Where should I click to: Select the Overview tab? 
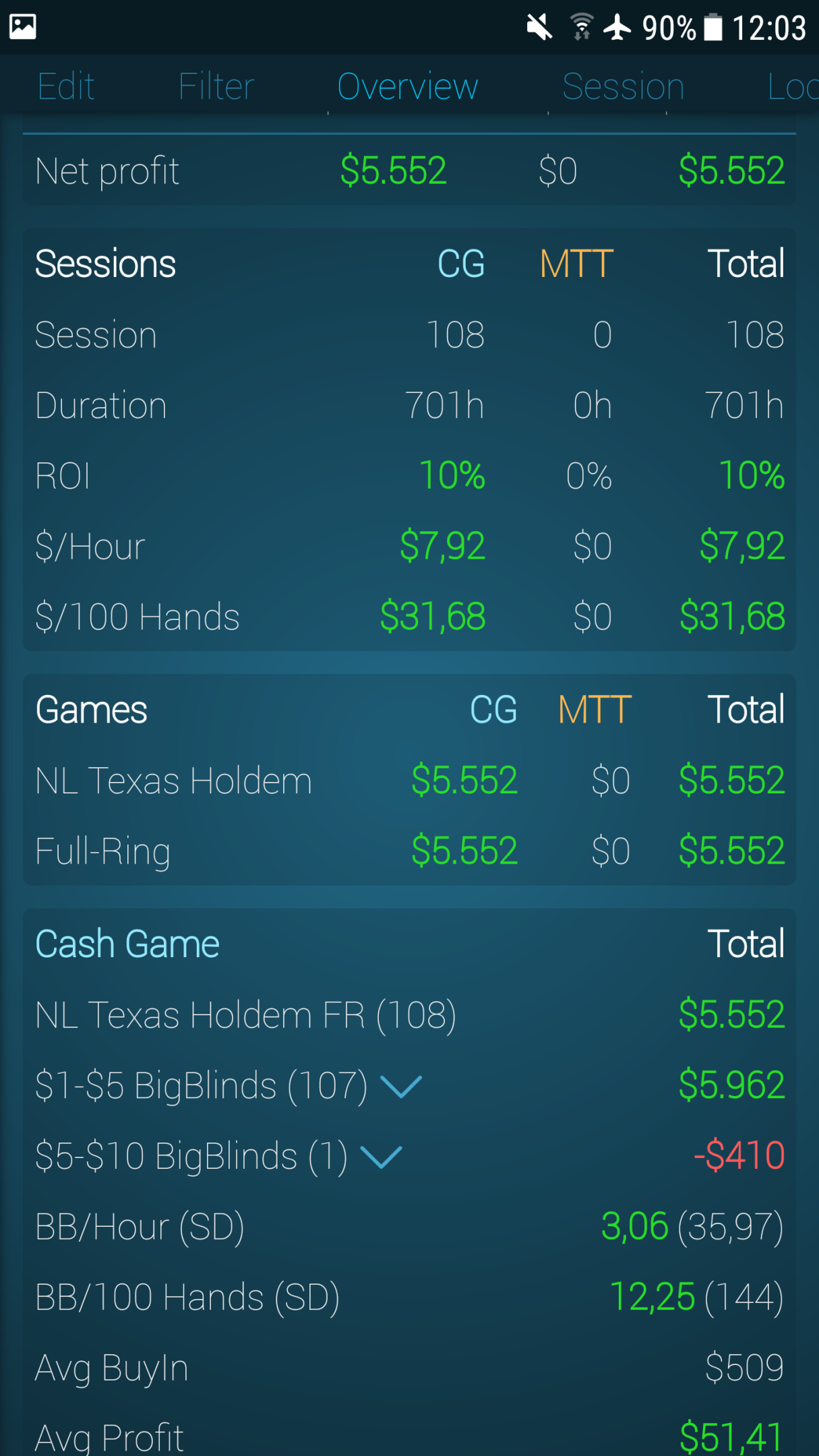click(407, 86)
